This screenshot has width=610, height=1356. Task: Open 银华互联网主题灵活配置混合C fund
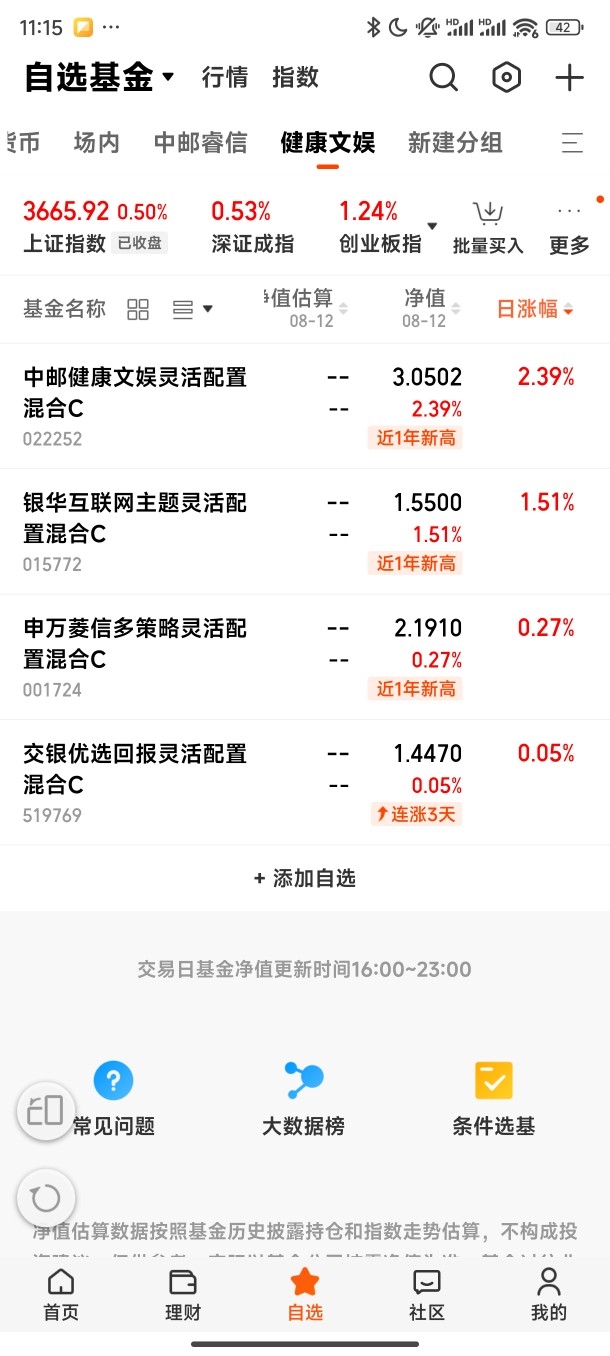tap(305, 531)
